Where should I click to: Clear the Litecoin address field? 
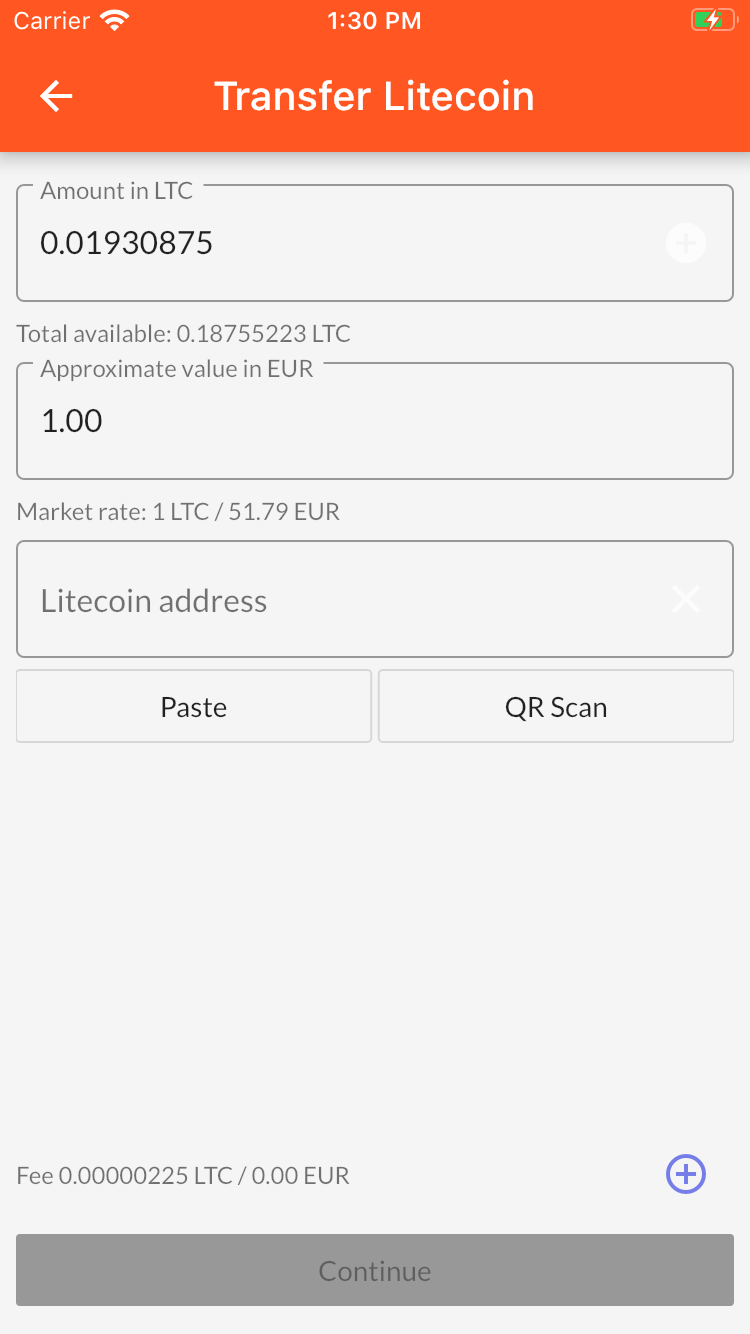pos(686,599)
